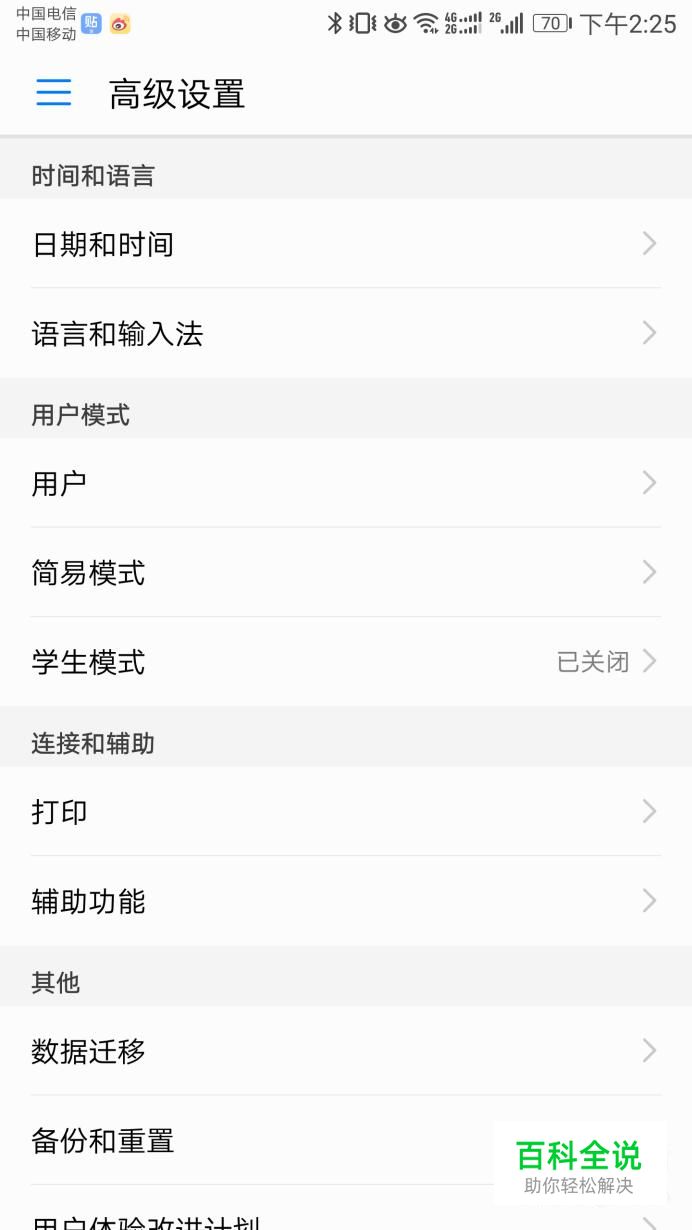Open 数据迁移

(x=346, y=1051)
